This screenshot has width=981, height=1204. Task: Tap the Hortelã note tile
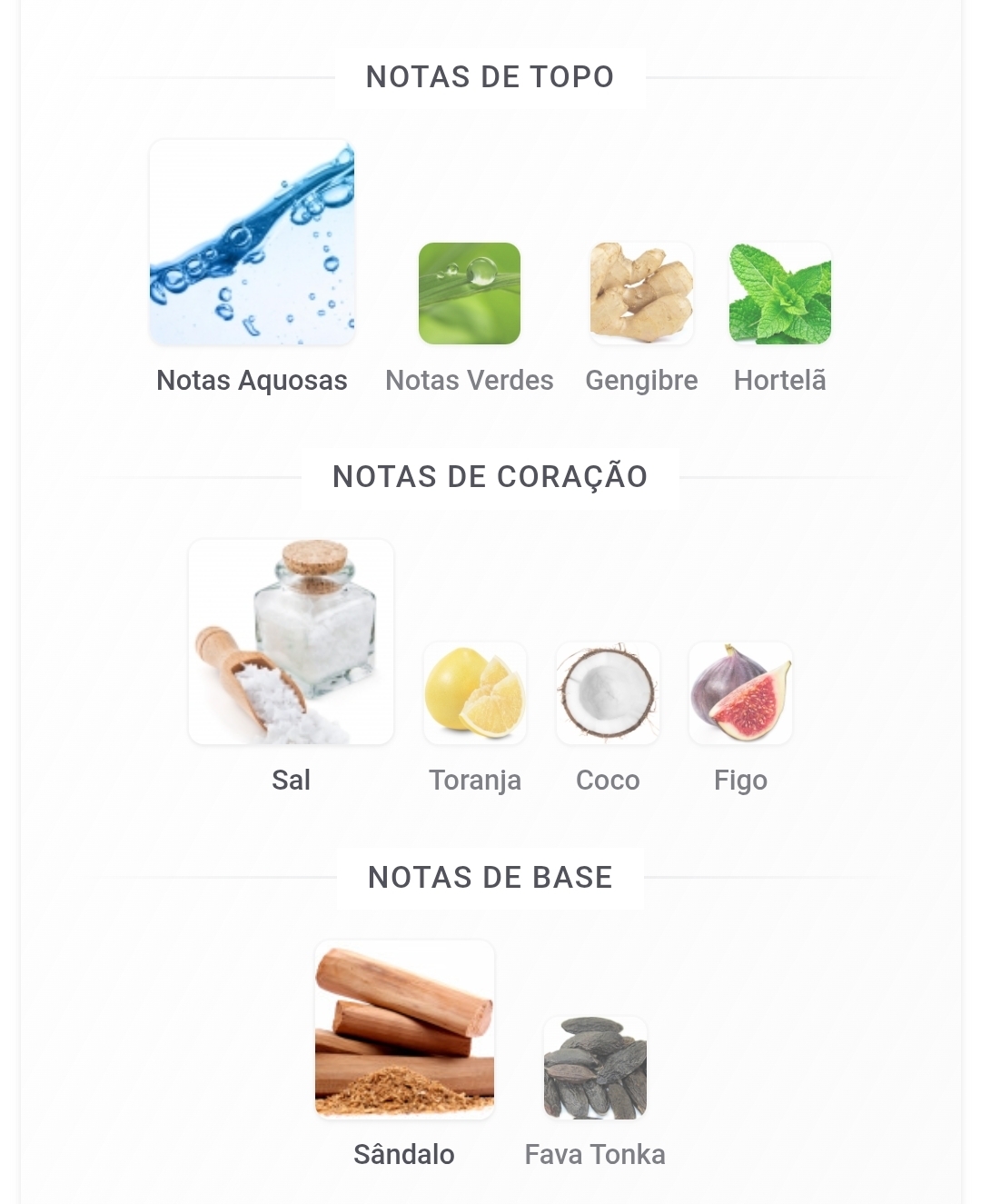[779, 294]
